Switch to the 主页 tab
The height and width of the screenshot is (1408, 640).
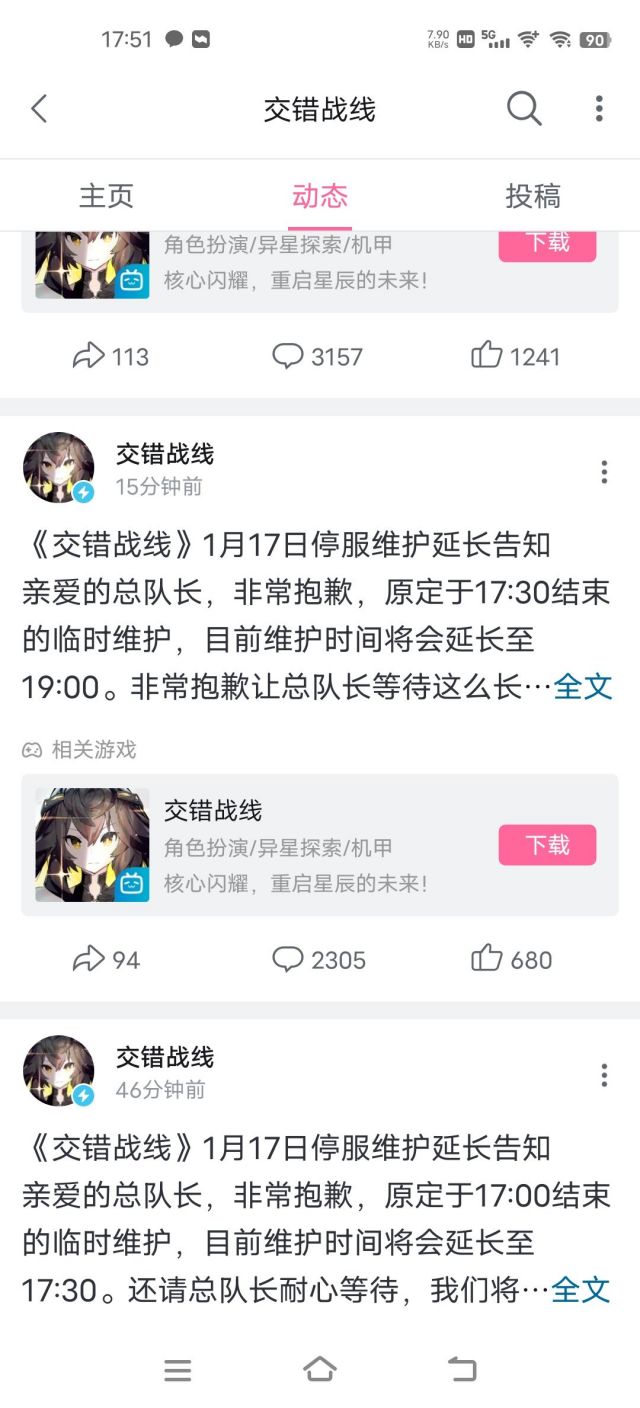[x=106, y=196]
